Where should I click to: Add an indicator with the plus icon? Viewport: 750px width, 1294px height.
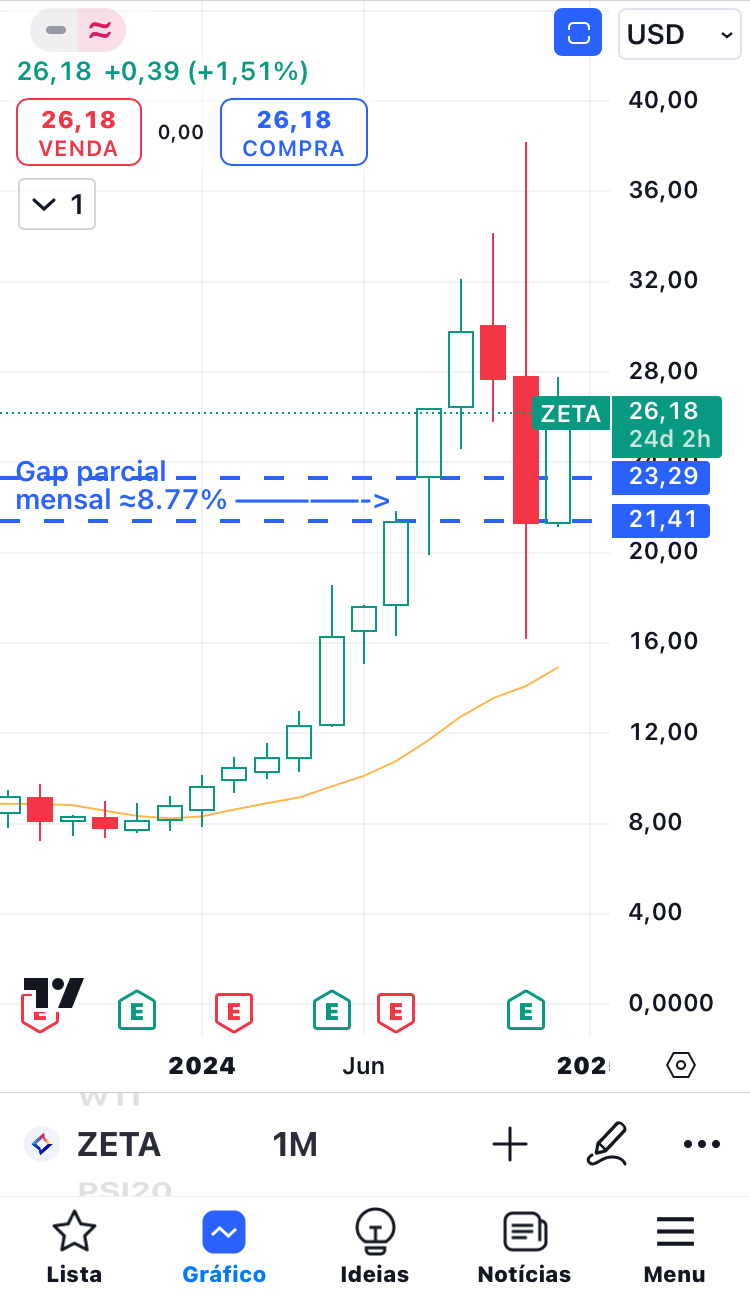click(510, 1144)
